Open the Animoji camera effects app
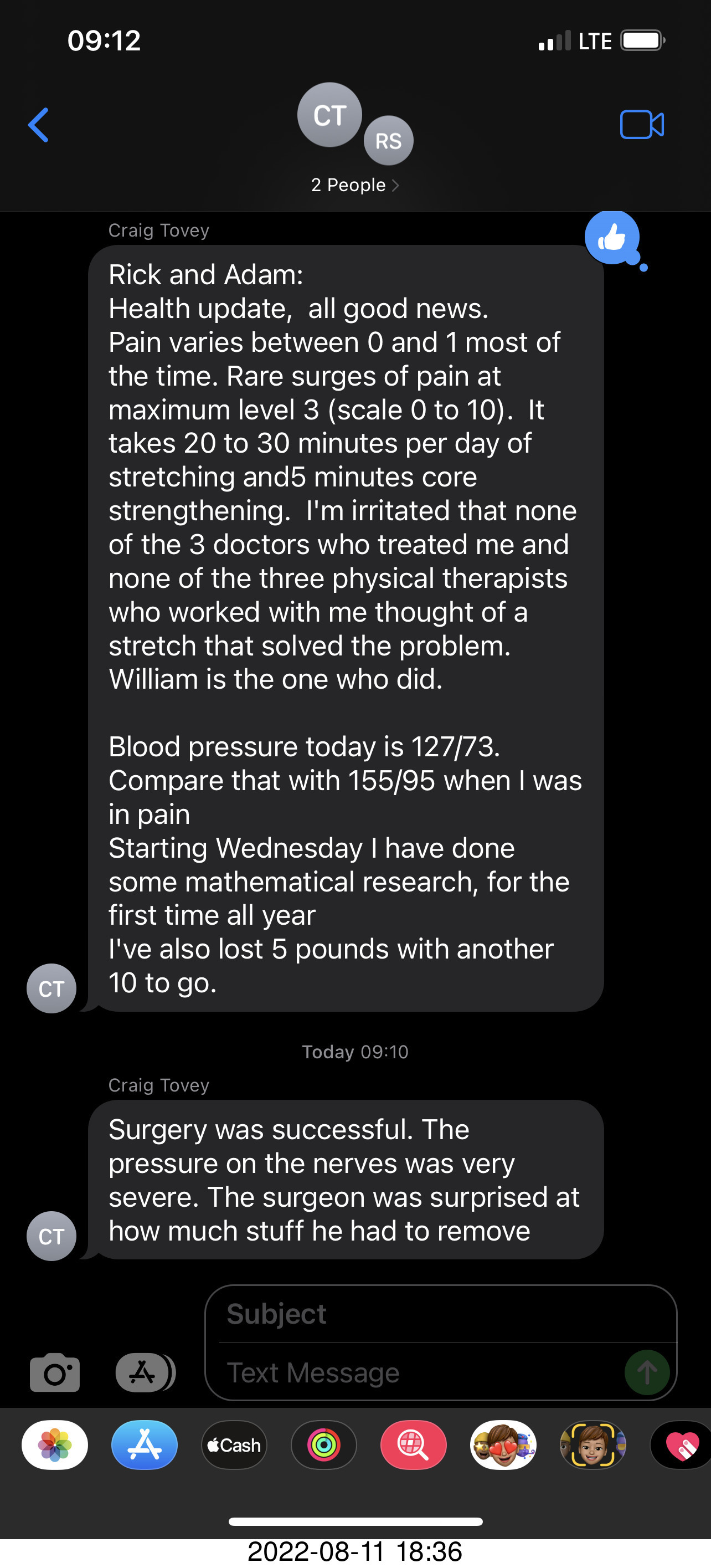 pos(593,1444)
